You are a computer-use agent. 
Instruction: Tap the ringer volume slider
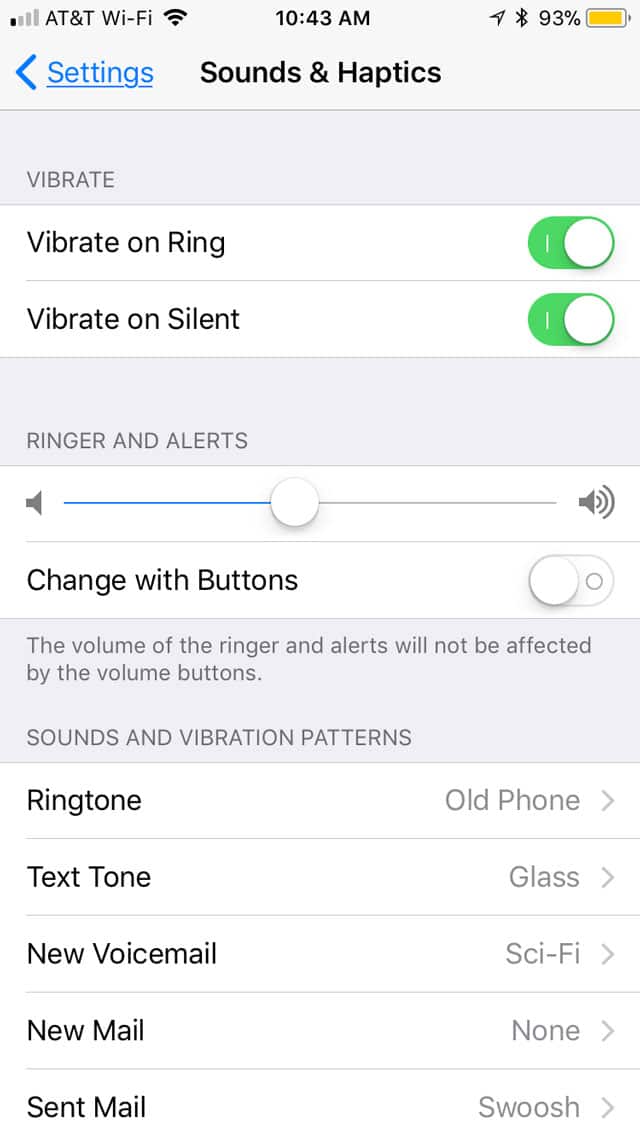click(294, 503)
